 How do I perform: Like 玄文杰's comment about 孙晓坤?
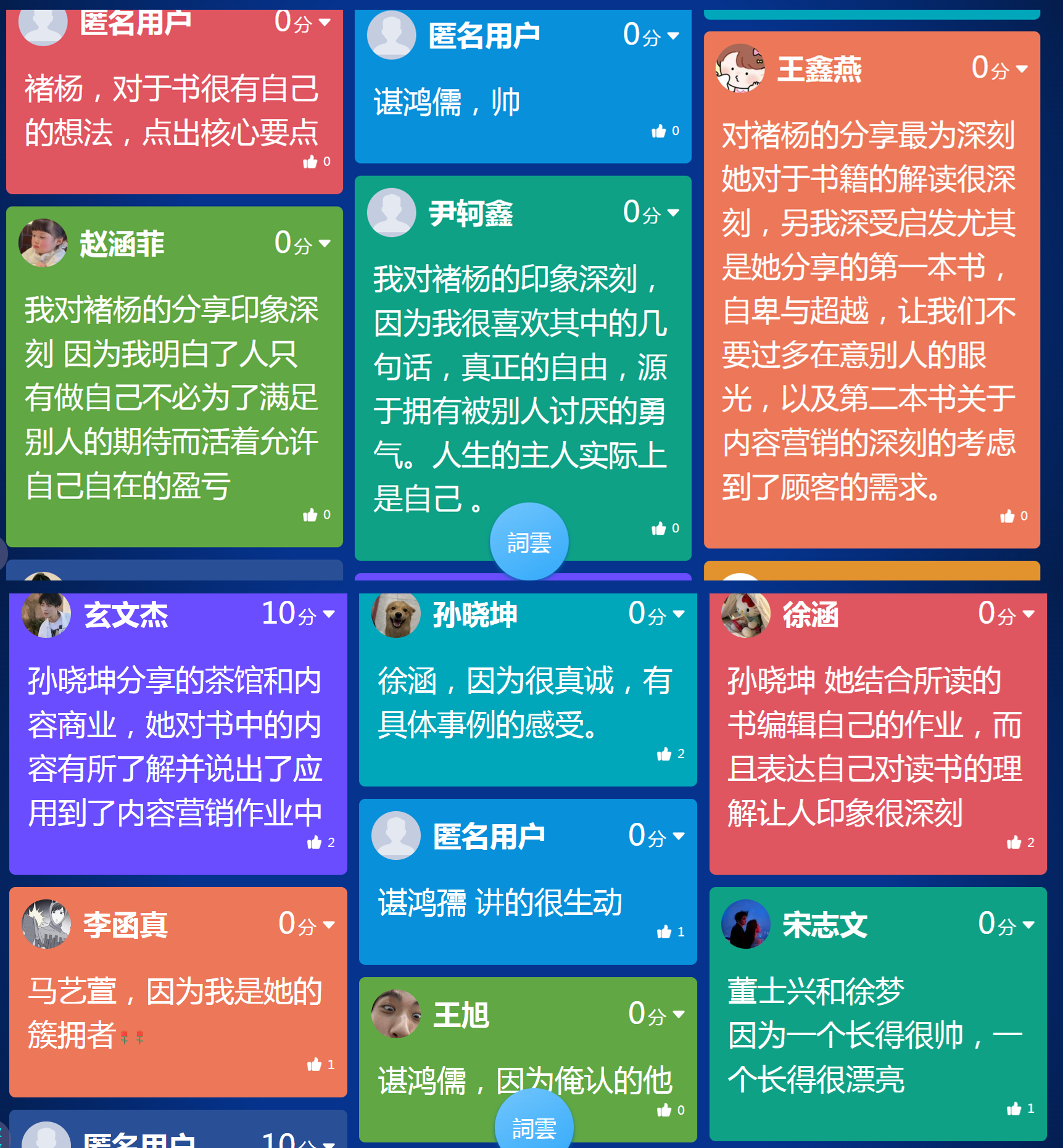[315, 843]
